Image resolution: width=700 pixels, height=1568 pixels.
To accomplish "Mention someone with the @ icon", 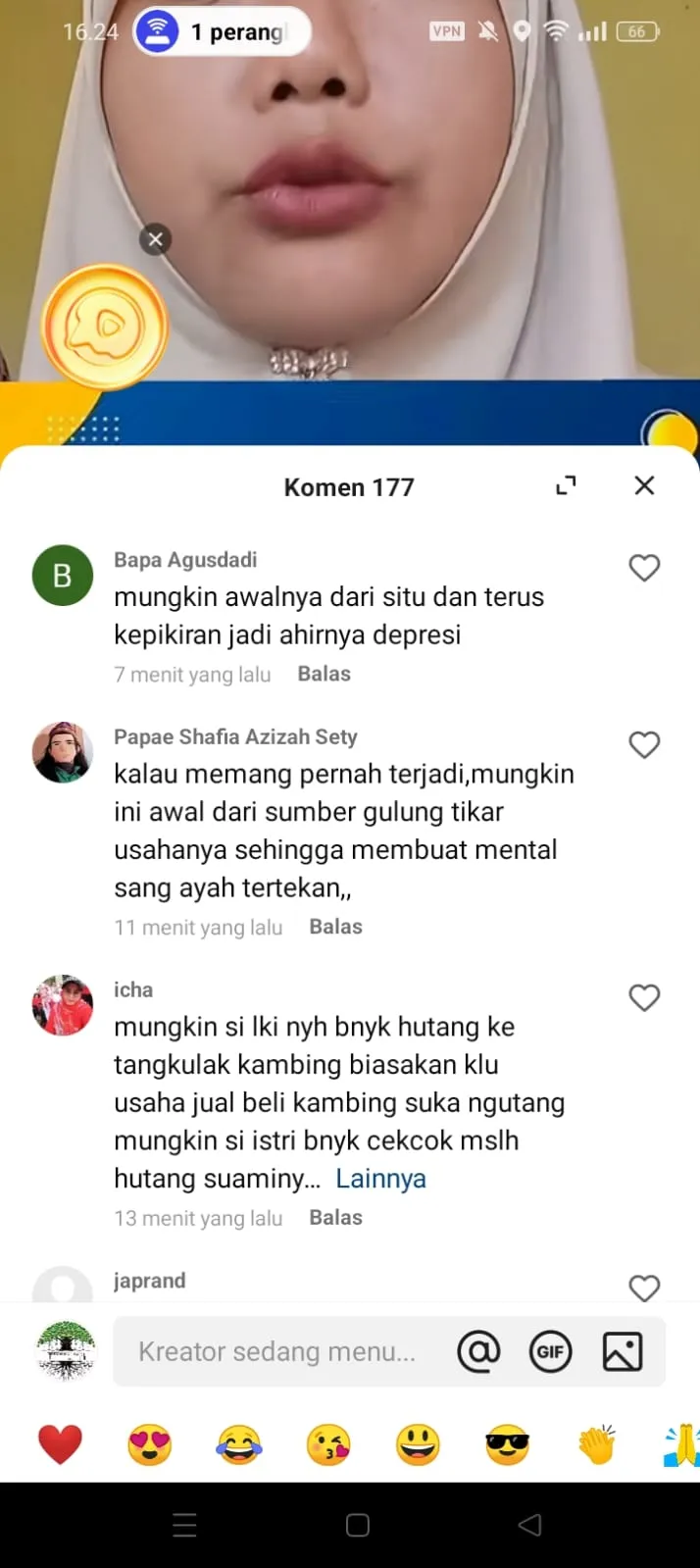I will [x=478, y=1352].
